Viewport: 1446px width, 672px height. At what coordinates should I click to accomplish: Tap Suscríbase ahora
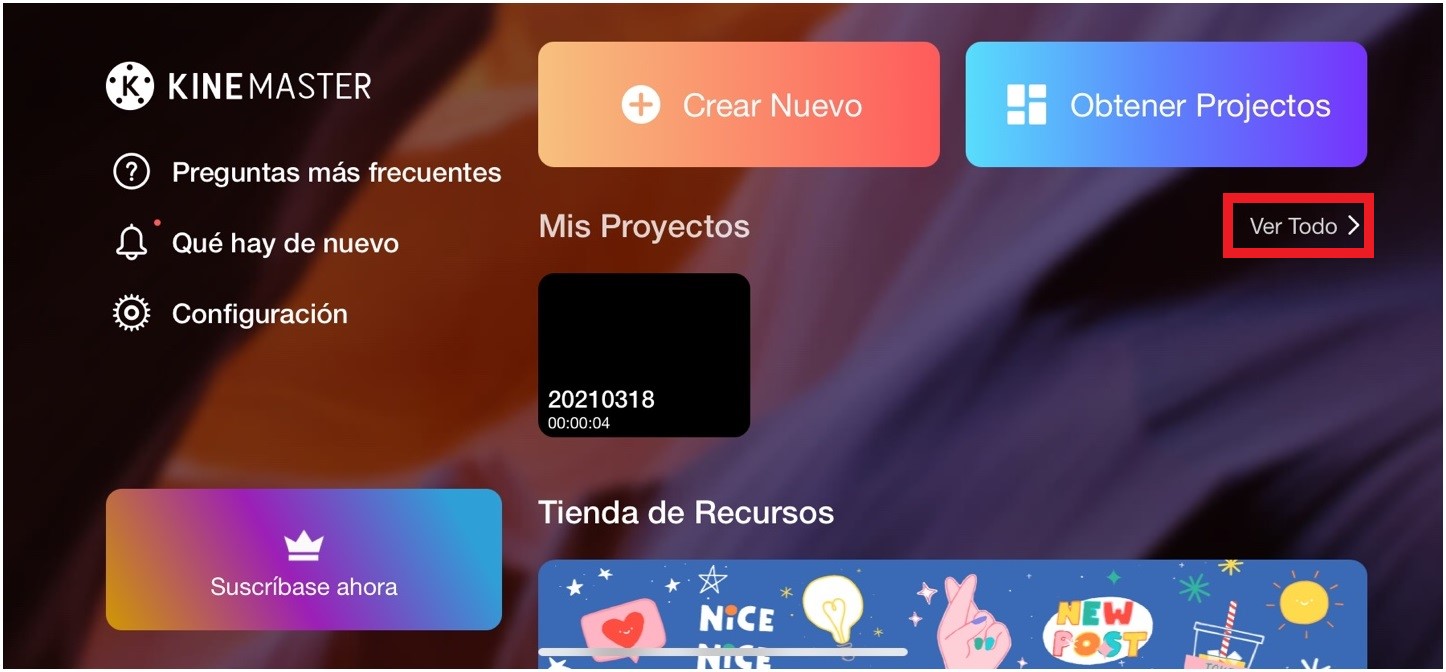303,560
